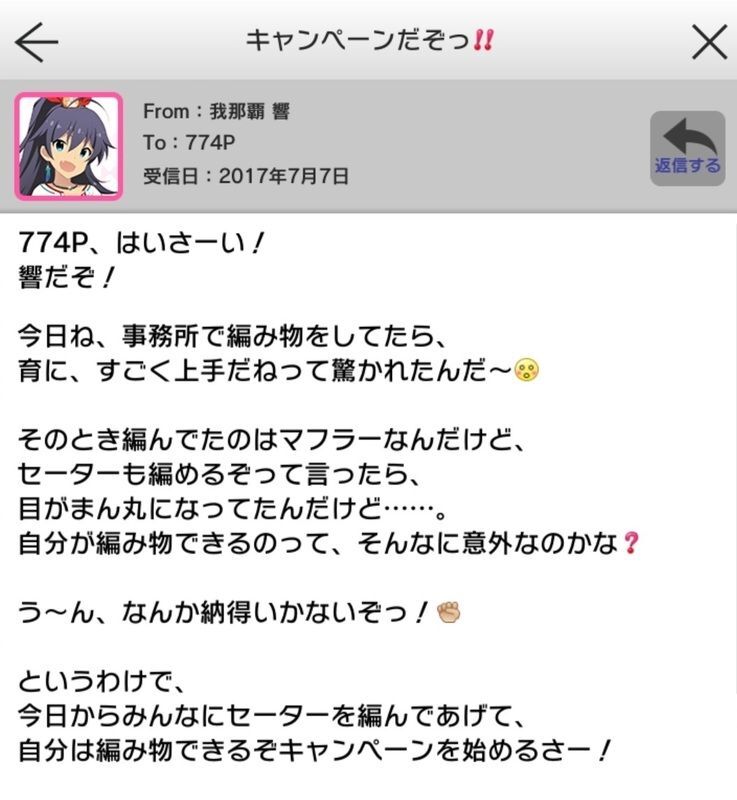
Task: Go back using the left arrow
Action: click(x=37, y=41)
